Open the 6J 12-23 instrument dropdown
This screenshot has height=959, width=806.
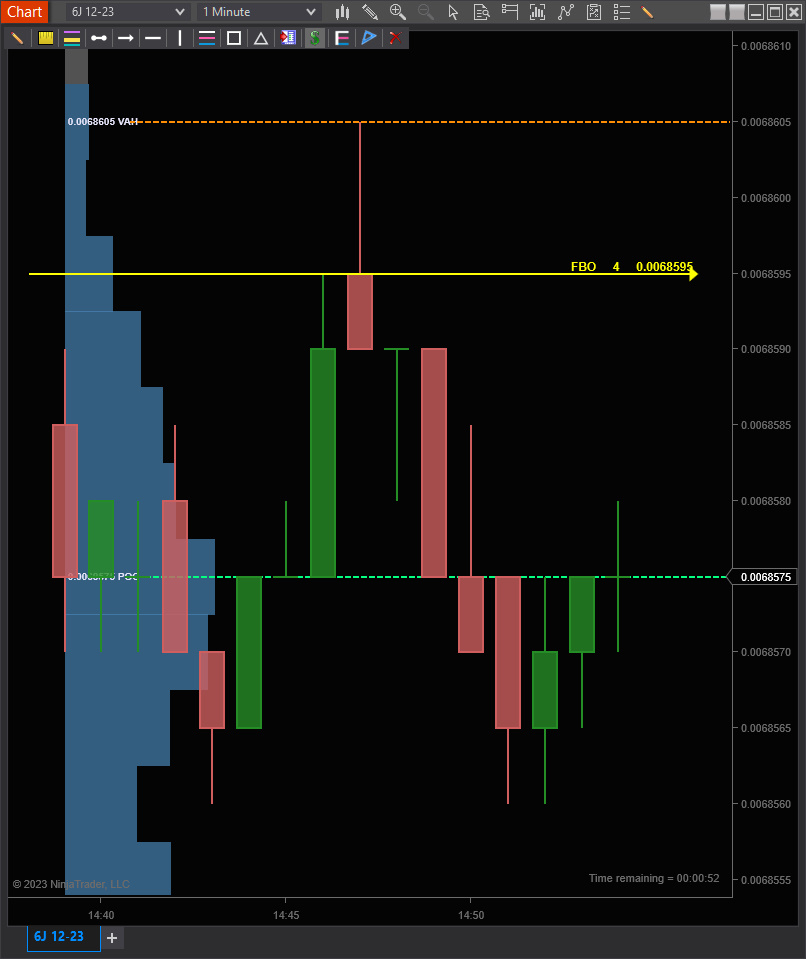click(x=127, y=12)
